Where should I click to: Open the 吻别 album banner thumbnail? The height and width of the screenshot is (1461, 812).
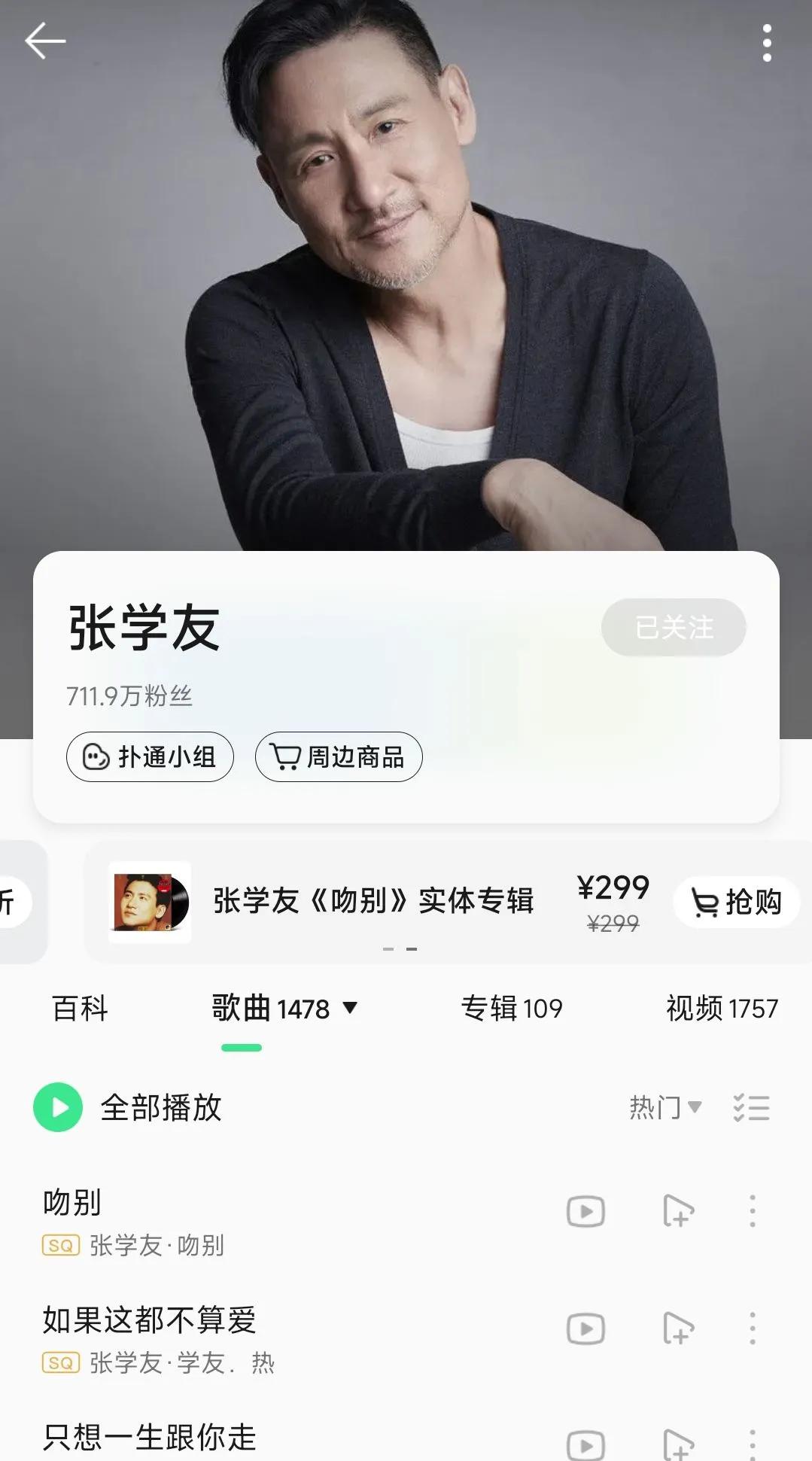149,901
